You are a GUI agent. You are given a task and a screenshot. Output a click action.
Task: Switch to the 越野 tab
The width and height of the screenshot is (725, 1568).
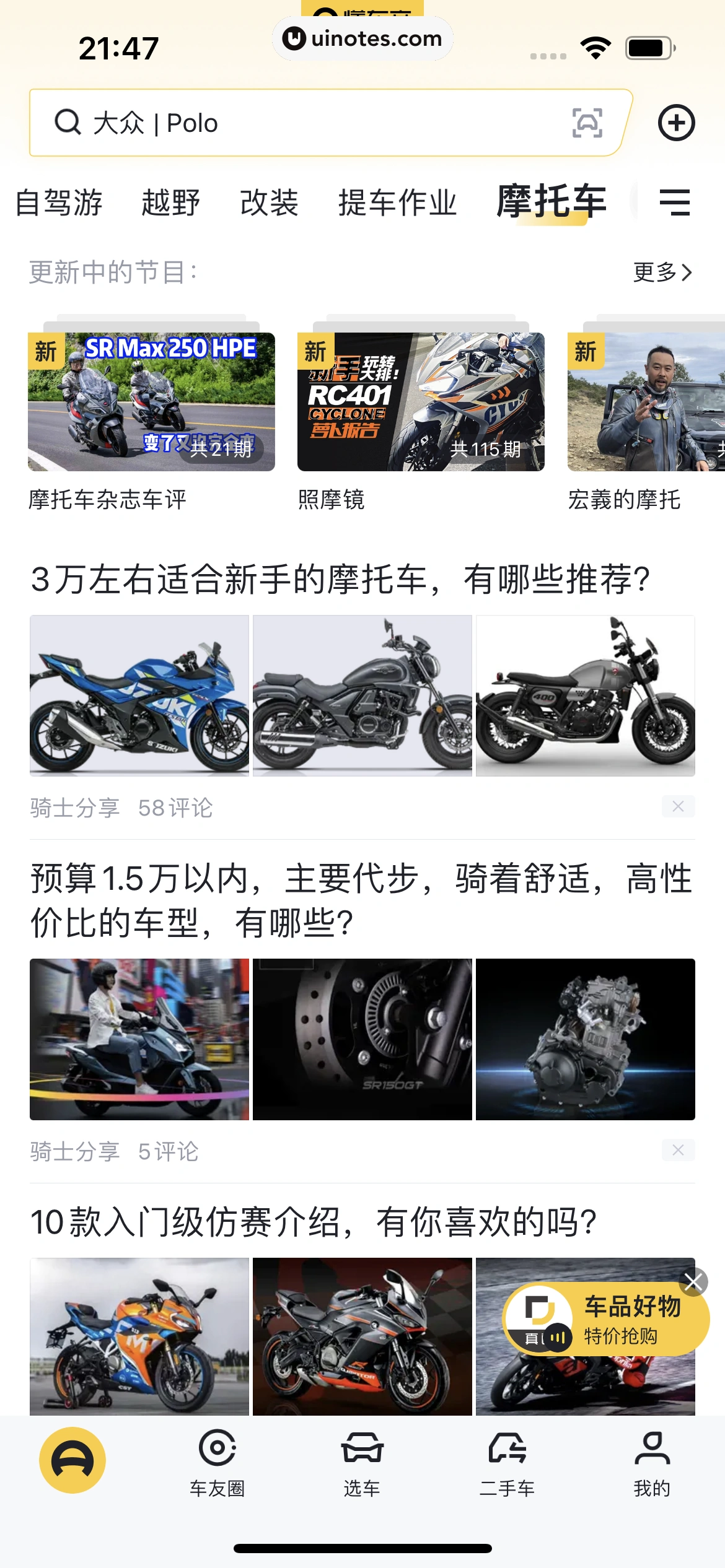[170, 203]
